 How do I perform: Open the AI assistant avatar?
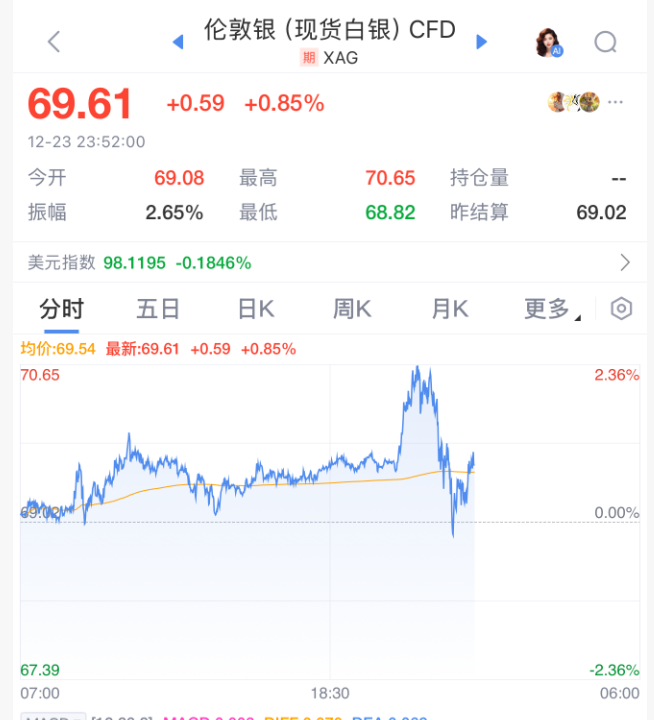click(x=548, y=42)
